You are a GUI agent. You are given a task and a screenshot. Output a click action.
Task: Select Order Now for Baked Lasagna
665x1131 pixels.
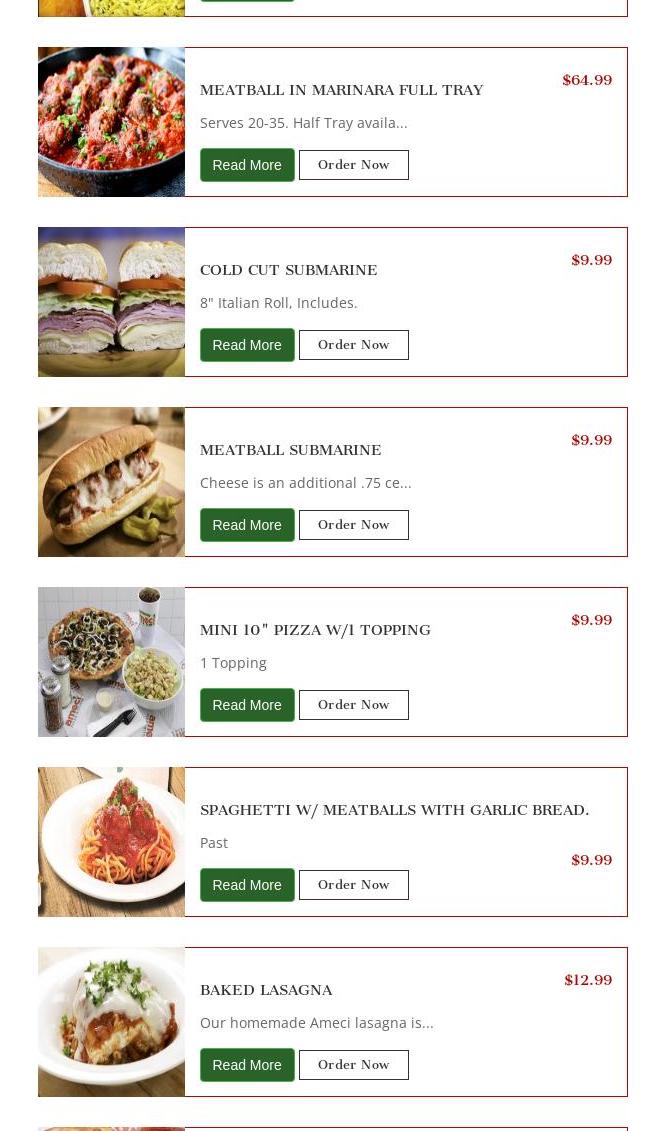coord(354,1065)
